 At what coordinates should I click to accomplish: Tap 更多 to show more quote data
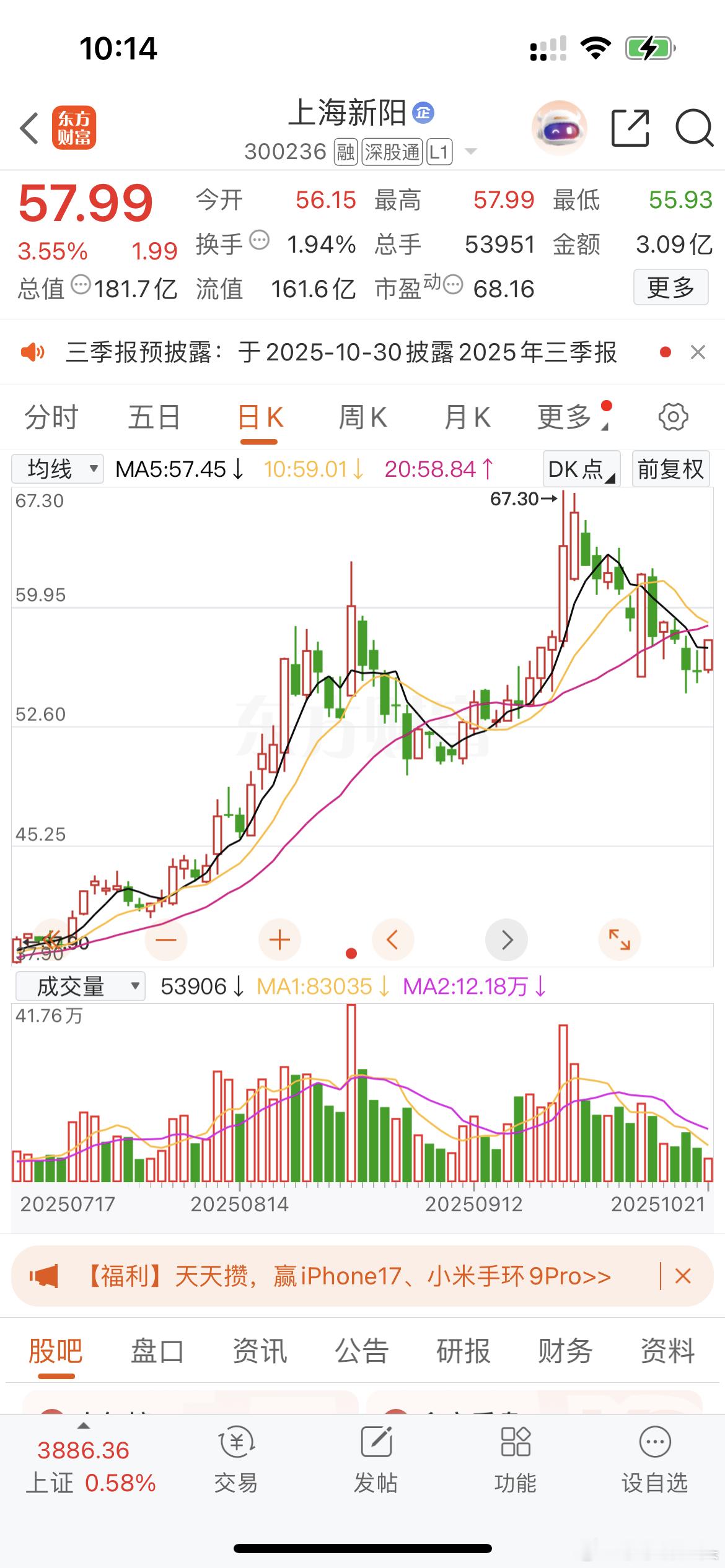[670, 287]
